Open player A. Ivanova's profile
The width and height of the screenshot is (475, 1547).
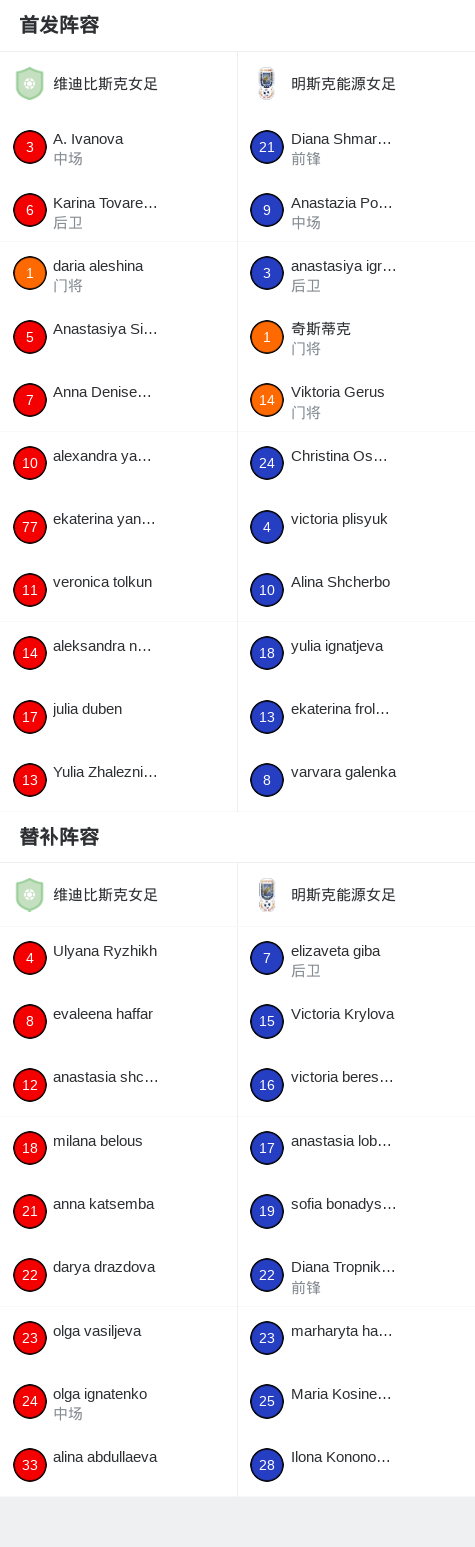tap(118, 148)
